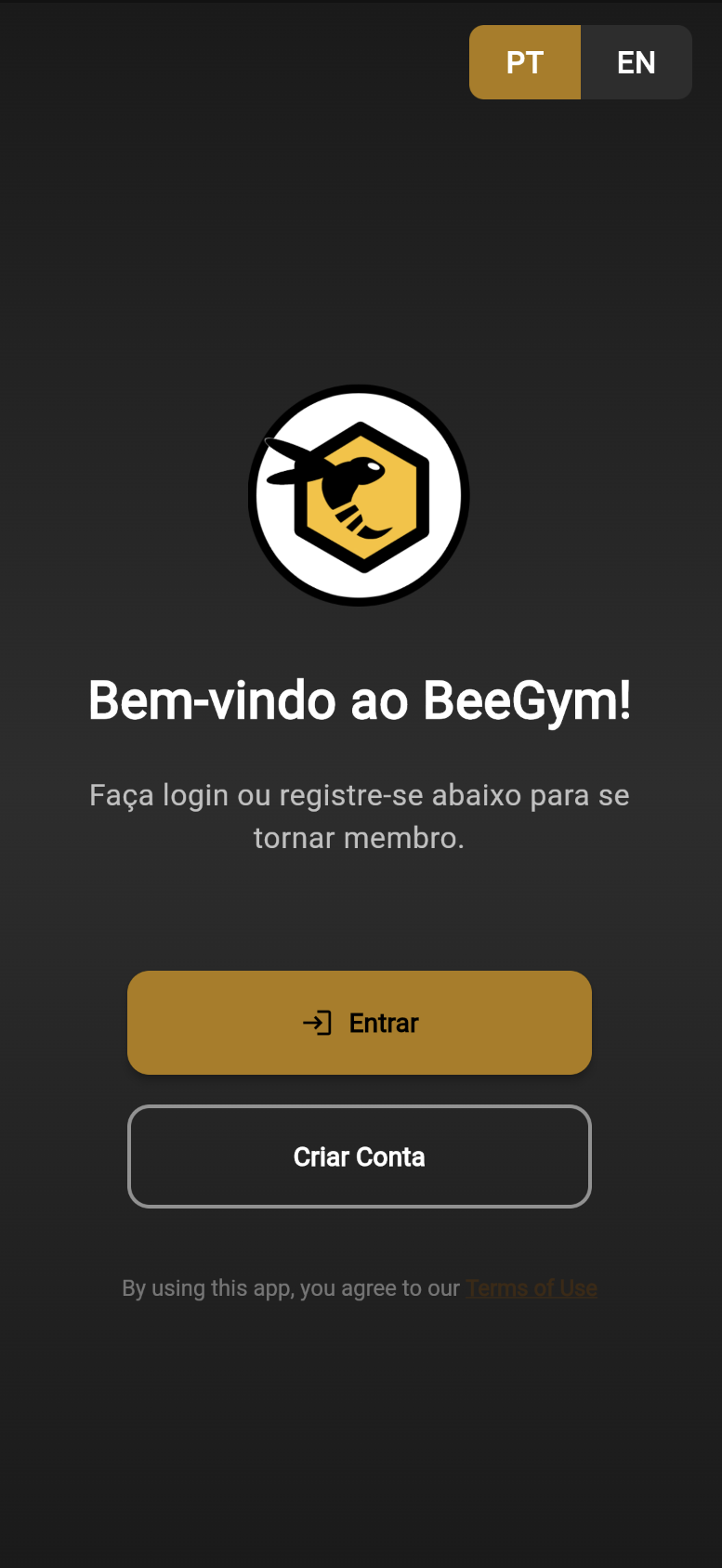
Task: Select the bee mascot image above the welcome text
Action: (x=360, y=494)
